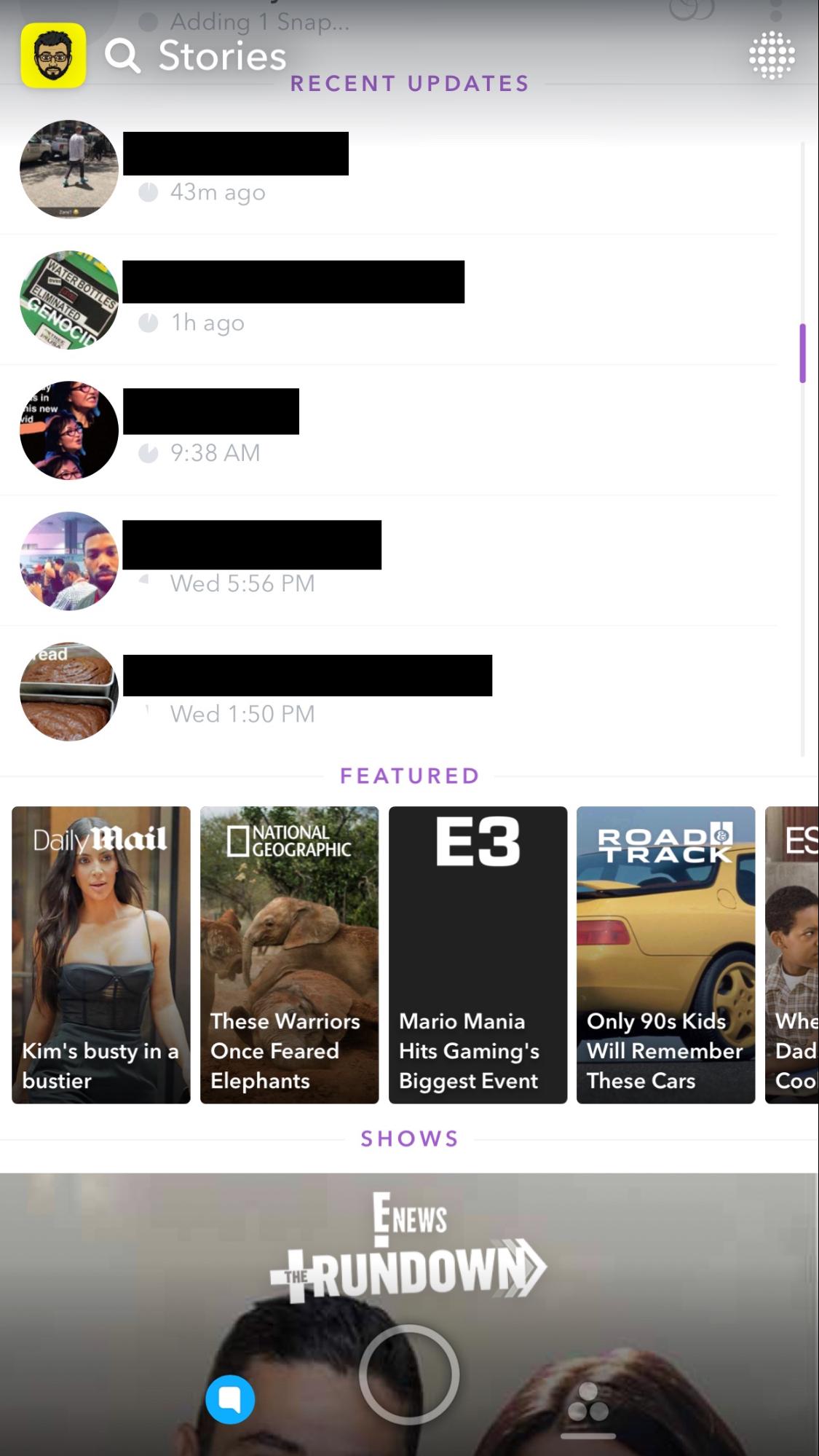Go to the chat screen
Screen dimensions: 819x1456
pos(230,1399)
